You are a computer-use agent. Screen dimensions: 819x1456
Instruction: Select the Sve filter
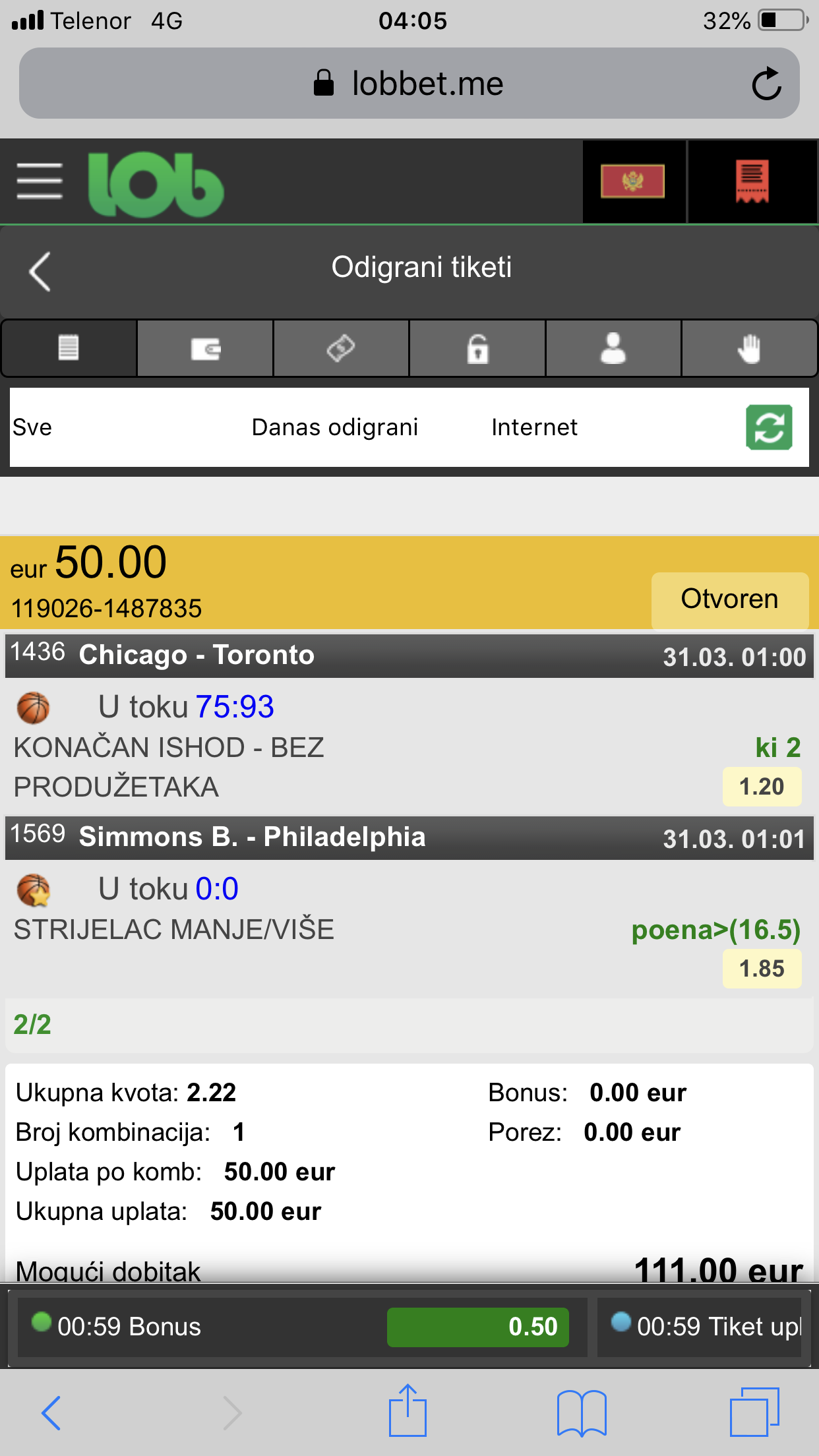32,427
